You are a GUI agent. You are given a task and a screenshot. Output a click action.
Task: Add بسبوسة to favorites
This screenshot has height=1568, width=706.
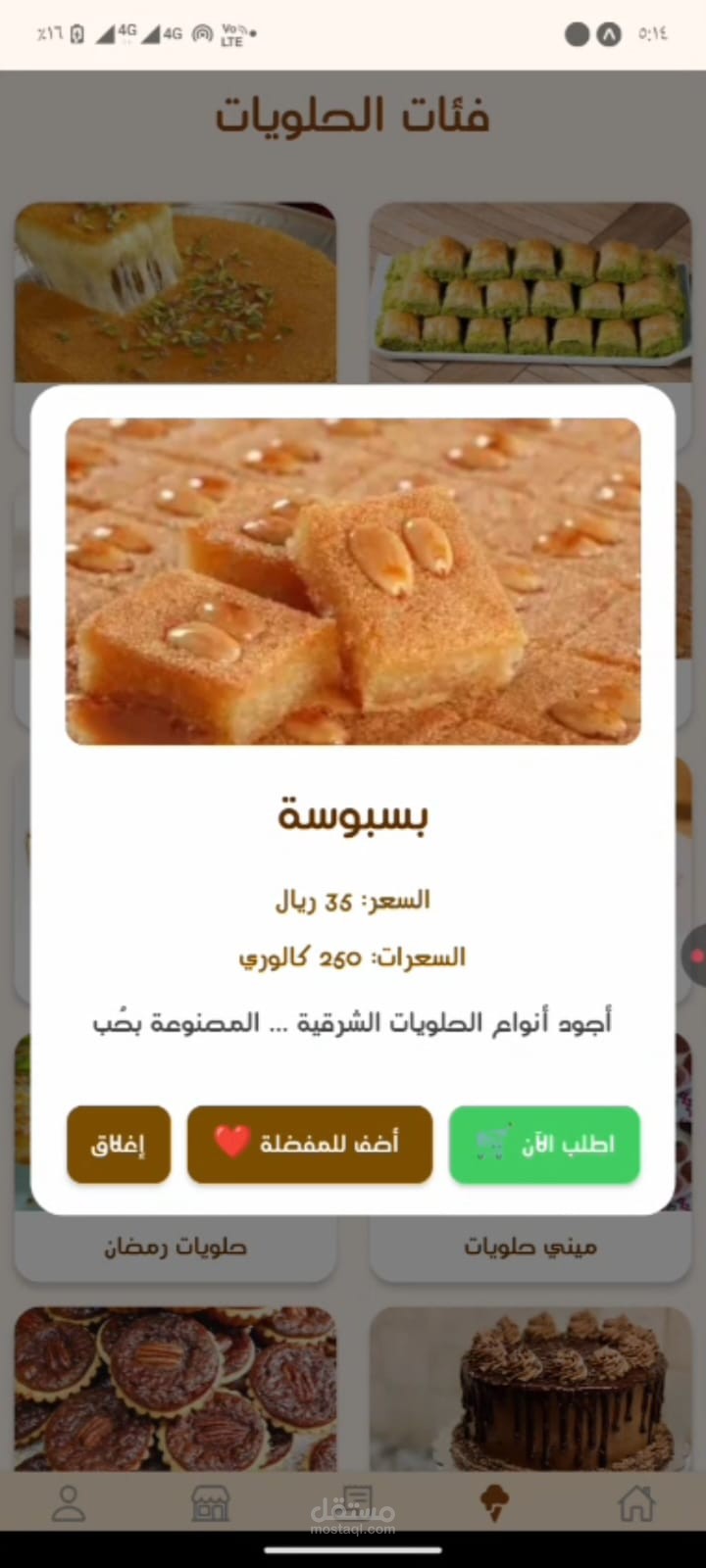[x=310, y=1144]
